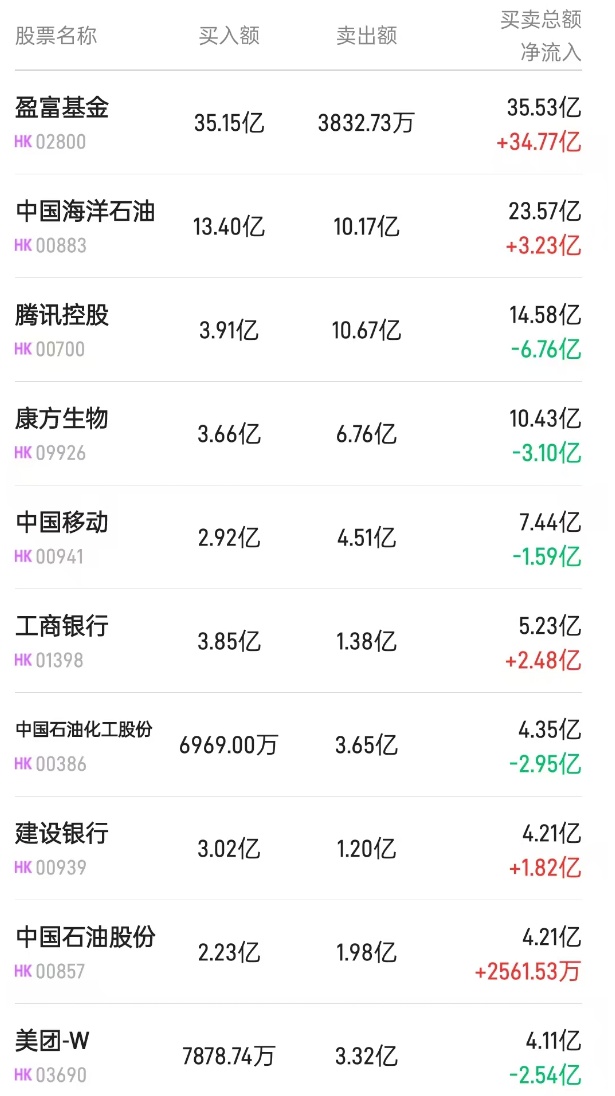Tap the 工商银行 row
The image size is (615, 1096).
coord(62,627)
